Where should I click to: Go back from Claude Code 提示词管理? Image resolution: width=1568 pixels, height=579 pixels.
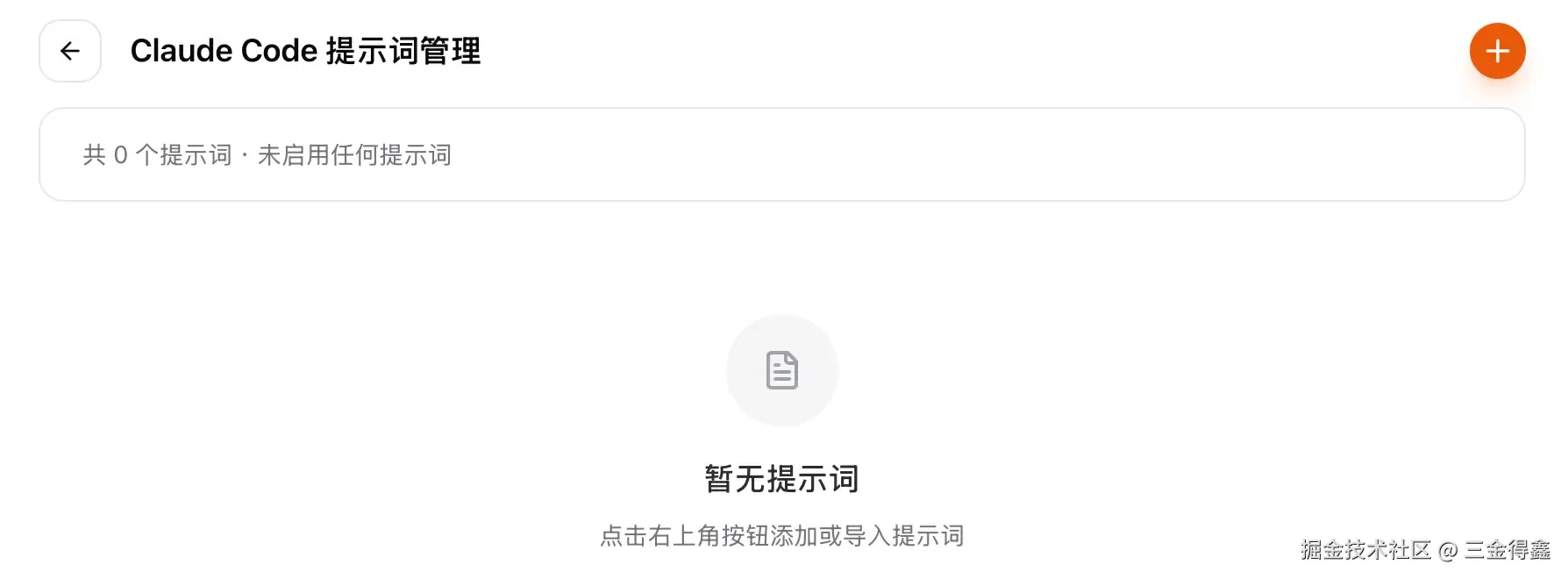pyautogui.click(x=70, y=51)
